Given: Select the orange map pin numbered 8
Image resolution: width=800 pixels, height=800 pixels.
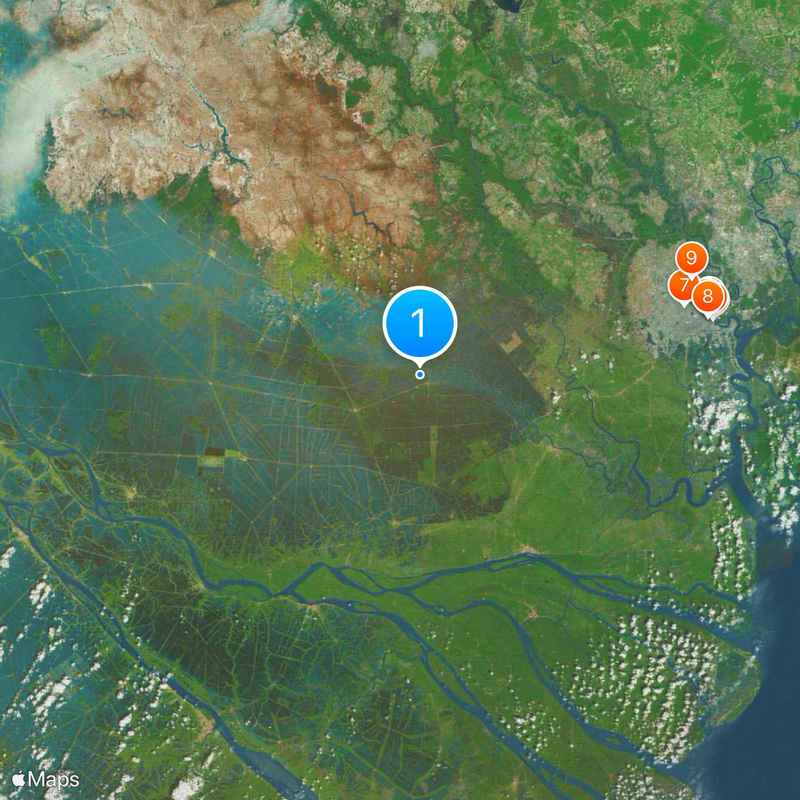Looking at the screenshot, I should pos(709,296).
